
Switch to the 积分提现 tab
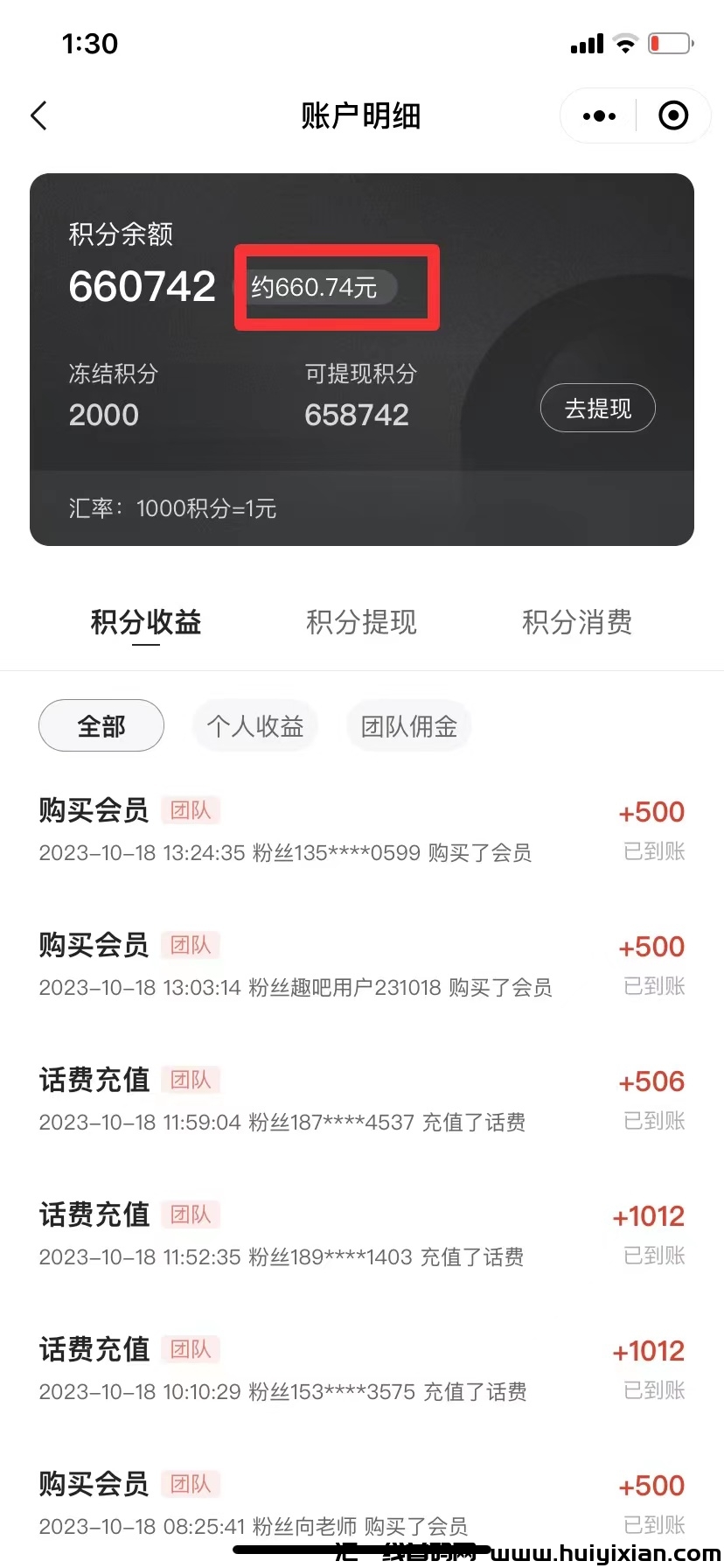pyautogui.click(x=361, y=622)
